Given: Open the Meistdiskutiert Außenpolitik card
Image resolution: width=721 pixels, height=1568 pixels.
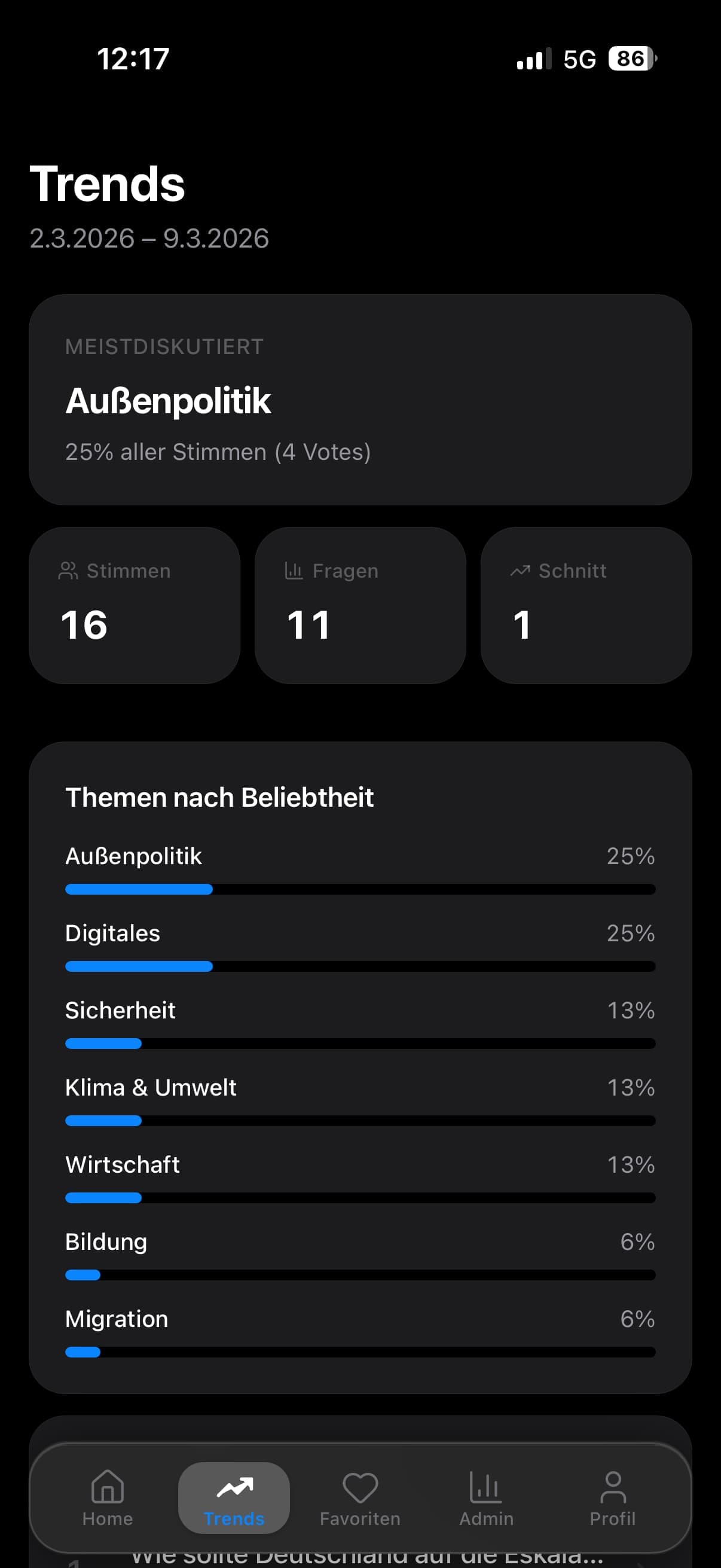Looking at the screenshot, I should coord(360,399).
